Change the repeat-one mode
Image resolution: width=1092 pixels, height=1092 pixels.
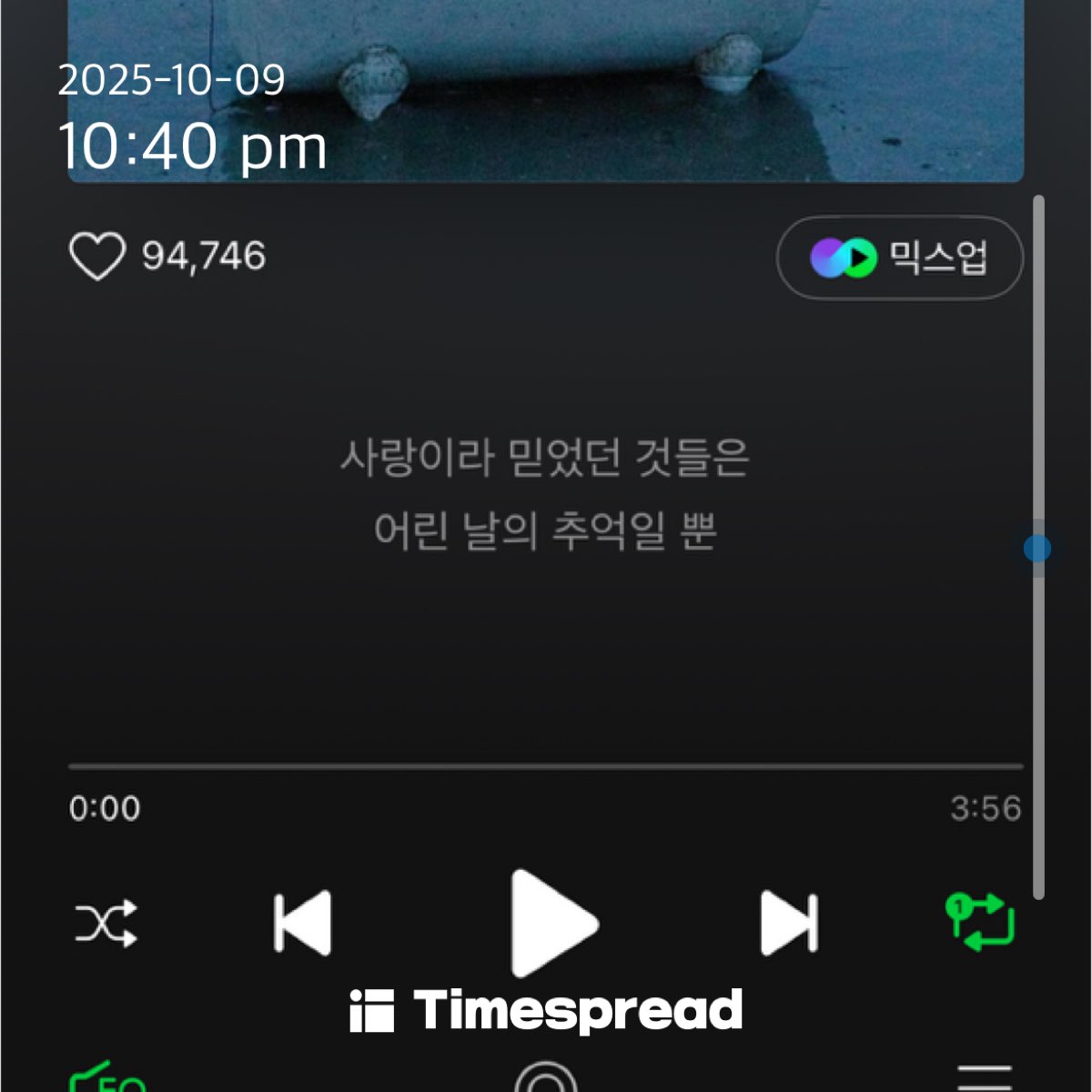(x=980, y=922)
